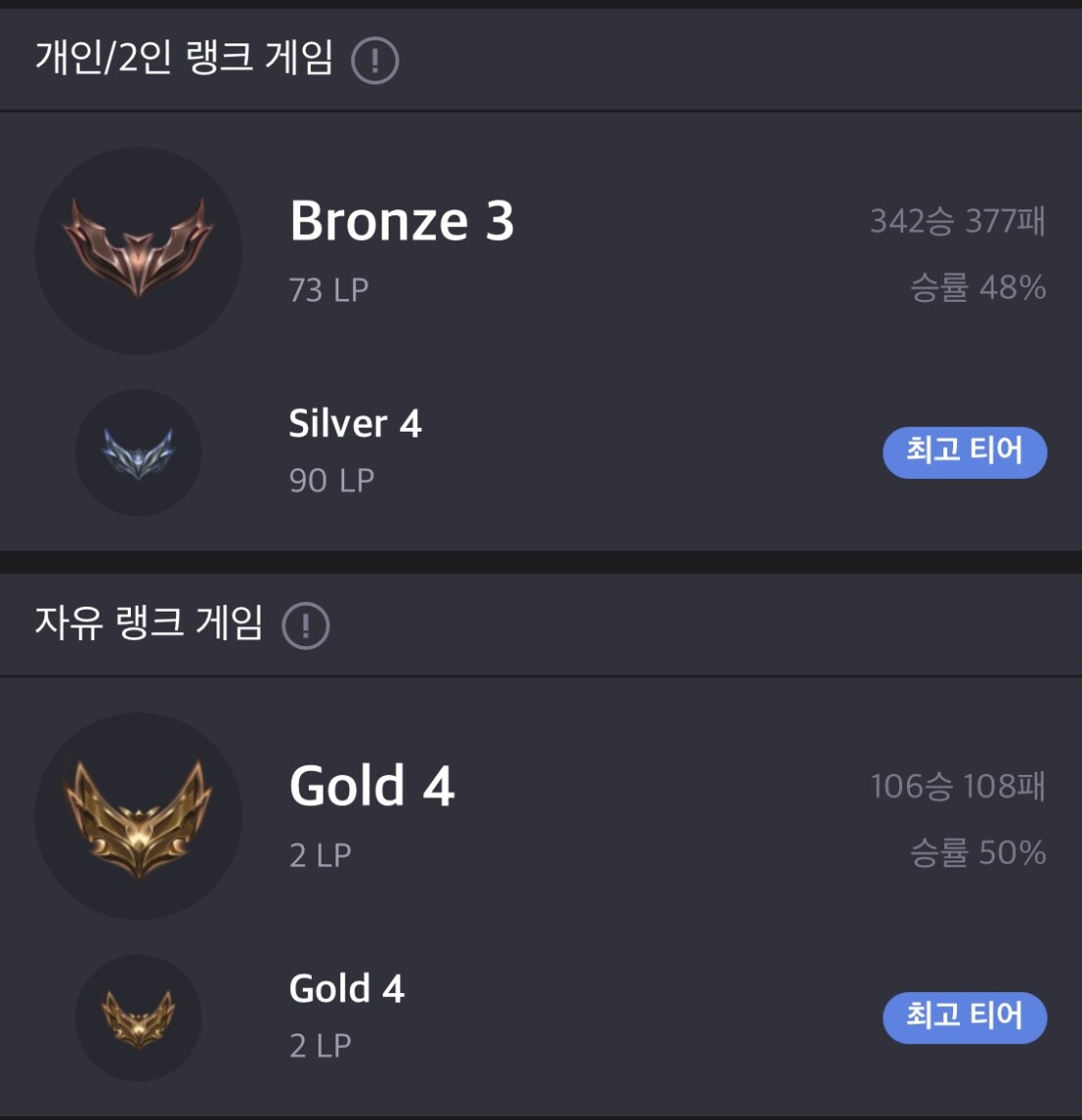
Task: Tap 최고 티어 badge in the 자유 랭크 게임 section
Action: (x=964, y=1017)
